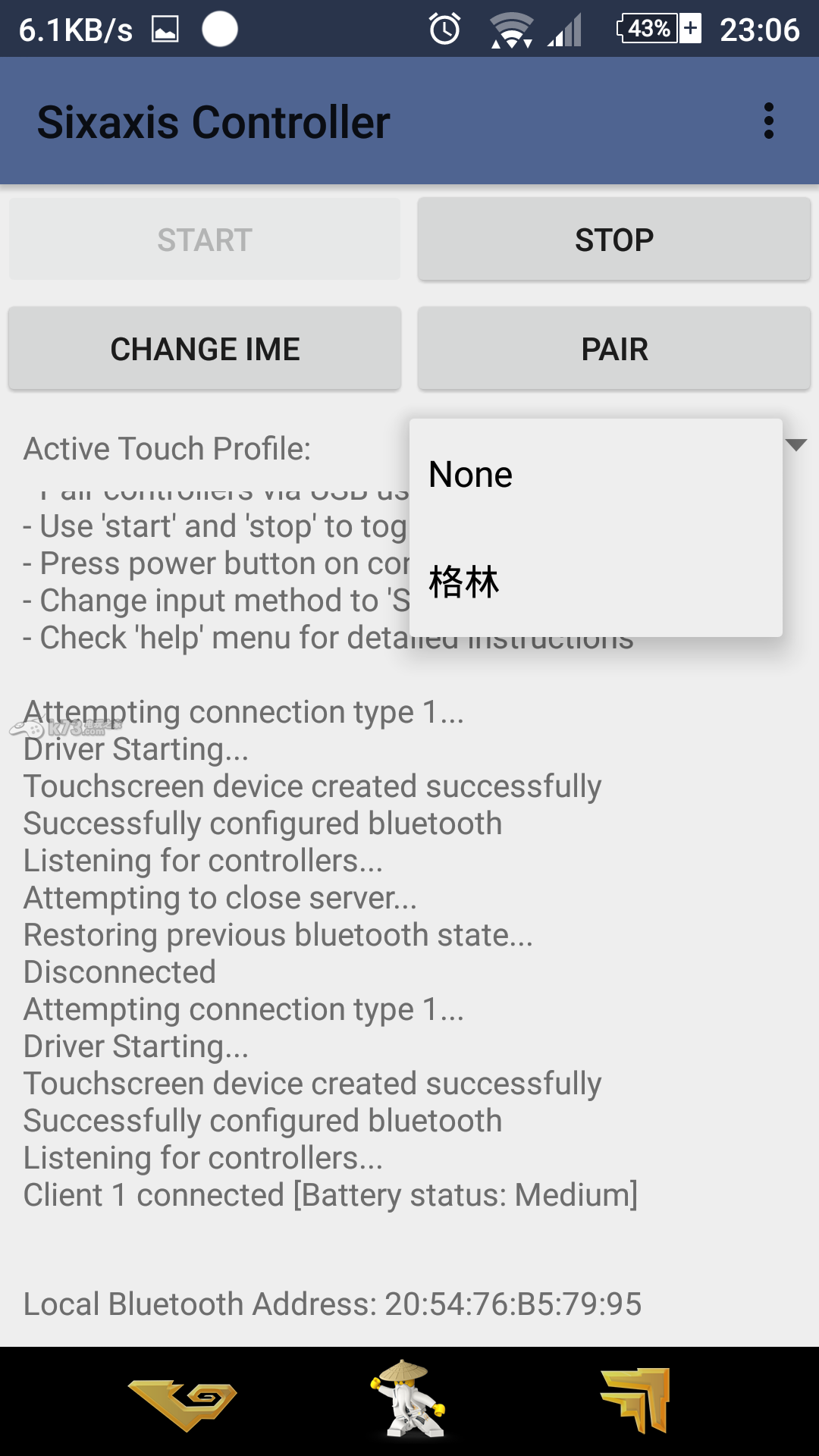The image size is (819, 1456).
Task: Tap the navigation home button
Action: tap(409, 1400)
